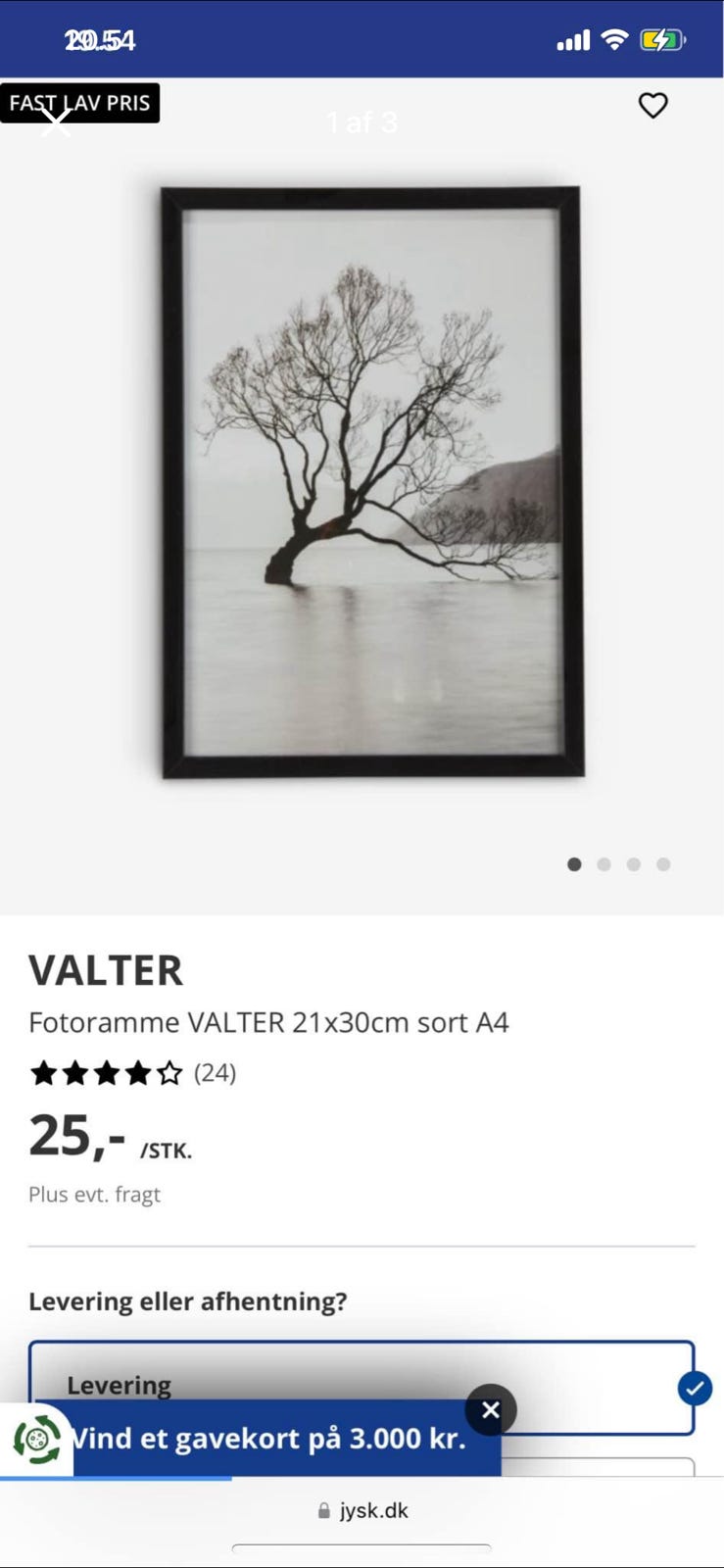Tap the cellular signal bars
This screenshot has width=724, height=1568.
(572, 39)
